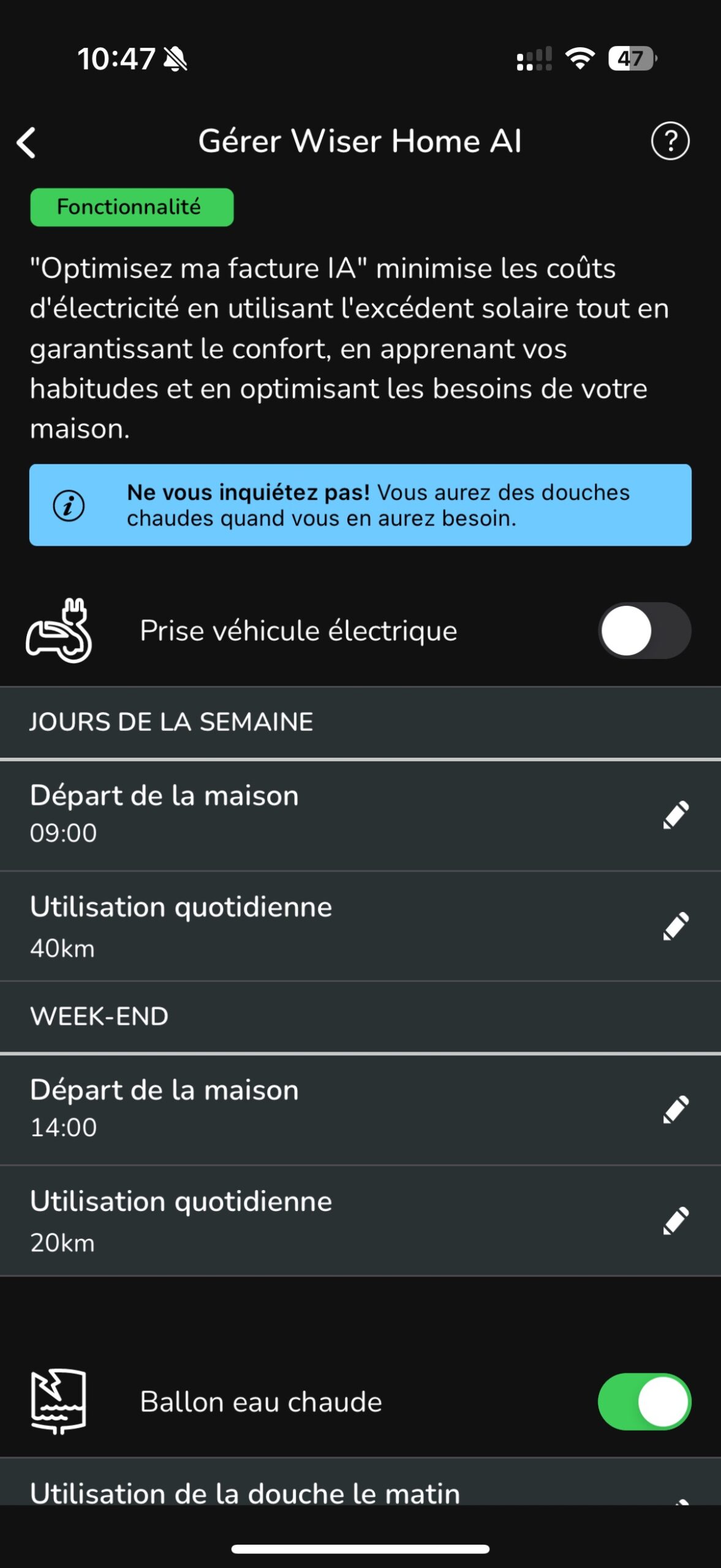Screen dimensions: 721x1568
Task: Turn off the Ballon eau chaude switch
Action: (x=644, y=1401)
